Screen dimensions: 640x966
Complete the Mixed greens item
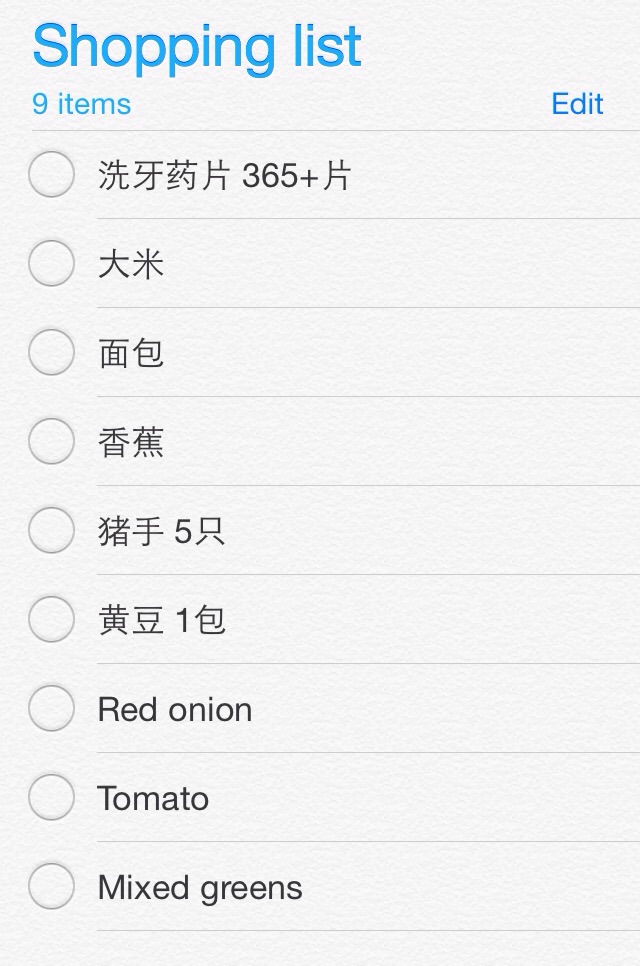coord(51,887)
